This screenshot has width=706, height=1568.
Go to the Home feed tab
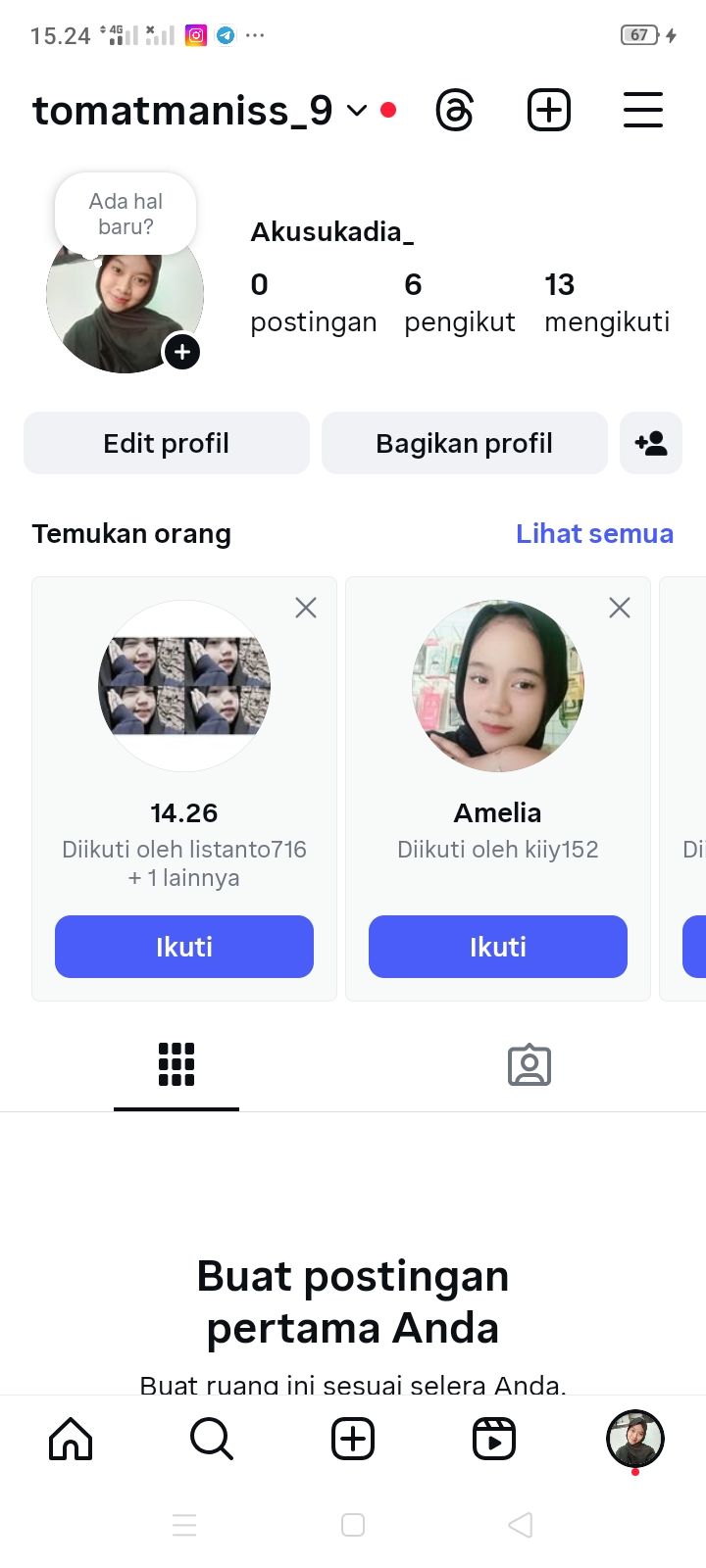[71, 1440]
